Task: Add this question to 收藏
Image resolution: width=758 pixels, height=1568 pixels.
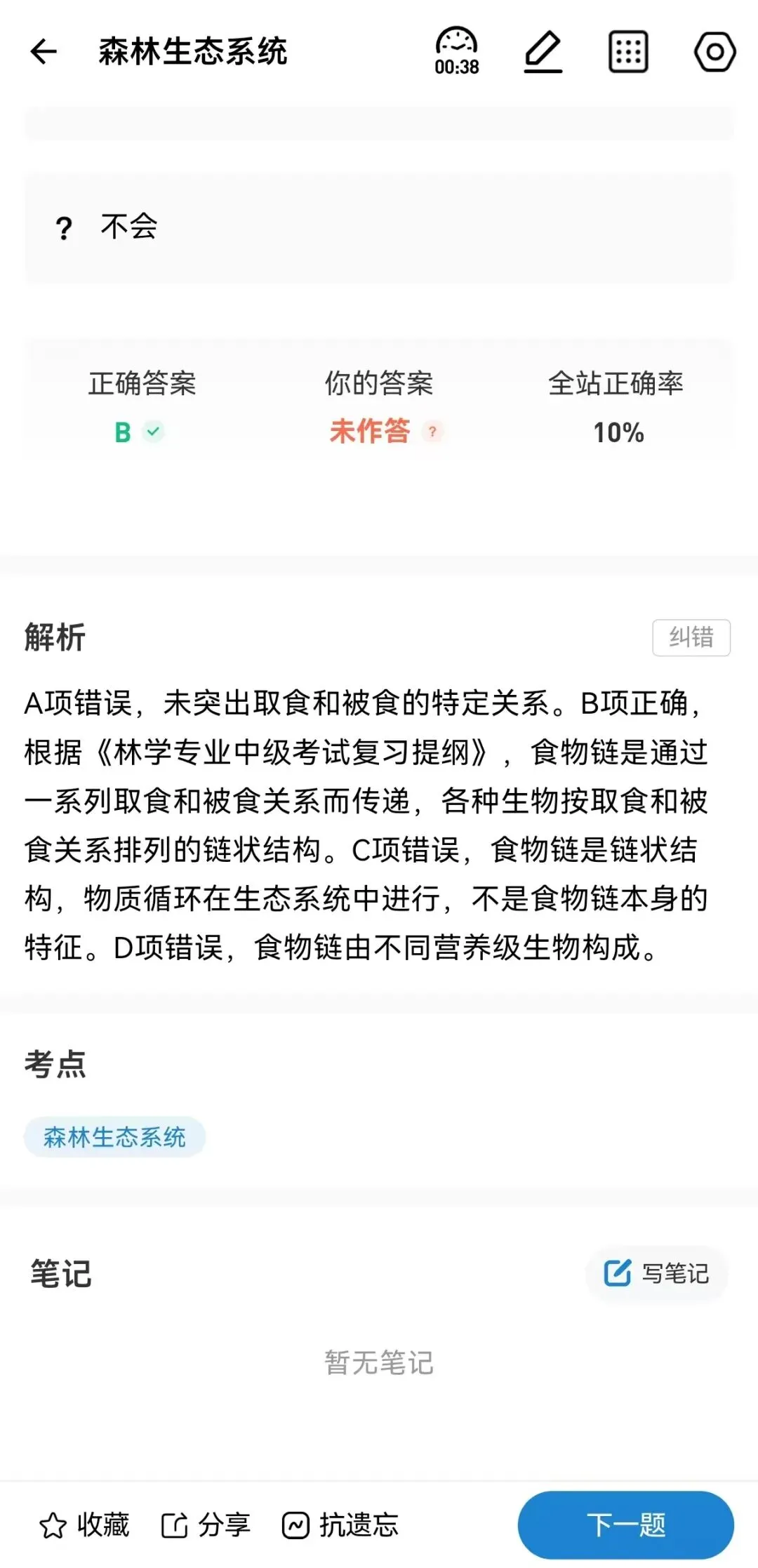Action: click(x=84, y=1525)
